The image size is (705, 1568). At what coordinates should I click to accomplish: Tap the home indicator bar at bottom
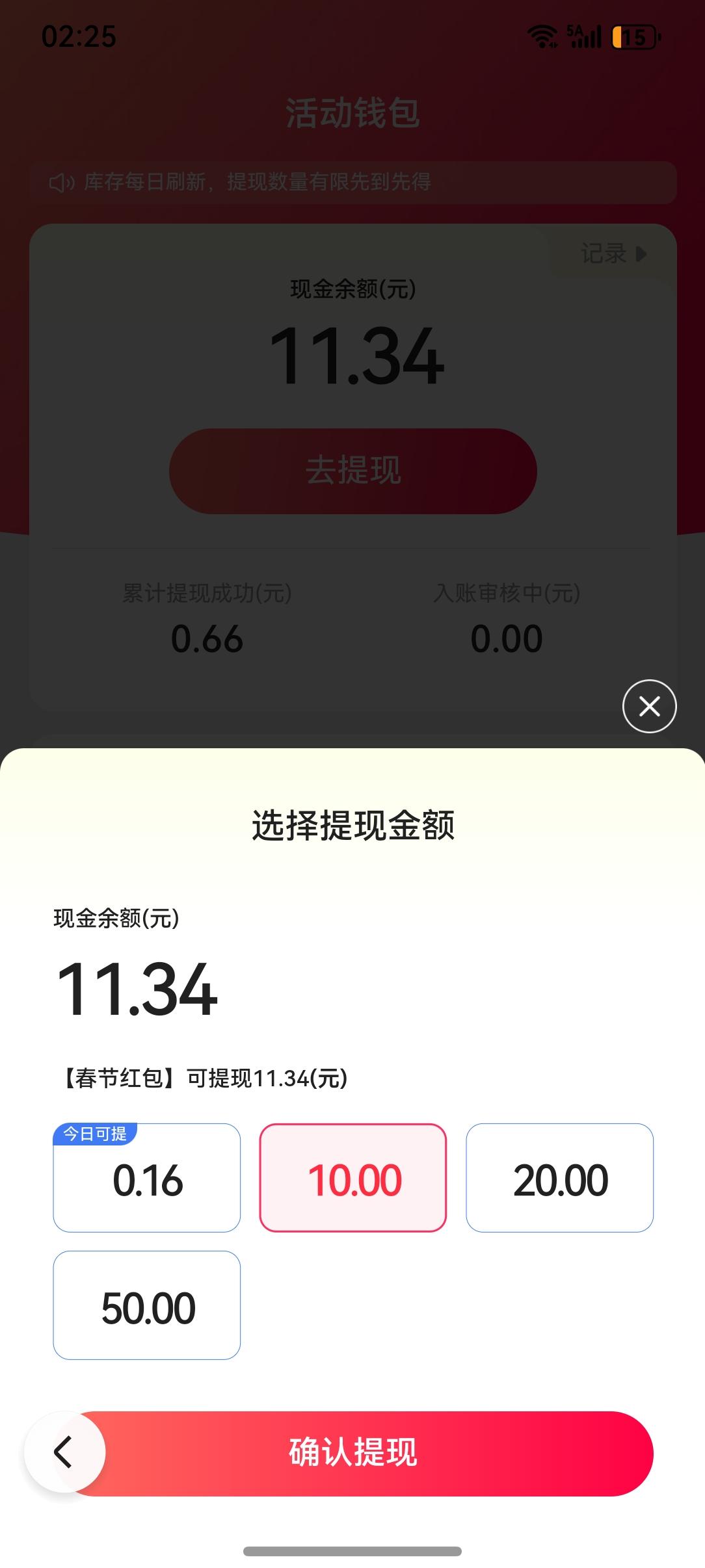[x=352, y=1549]
